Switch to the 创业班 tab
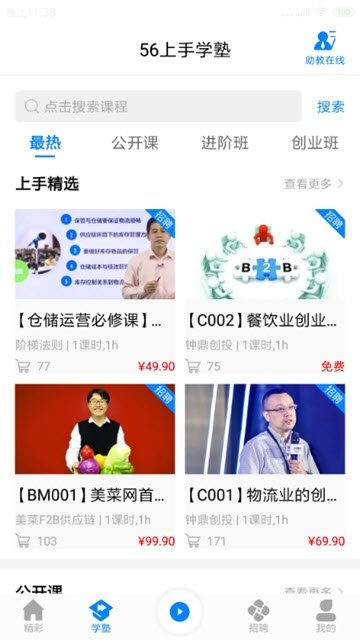 tap(315, 143)
